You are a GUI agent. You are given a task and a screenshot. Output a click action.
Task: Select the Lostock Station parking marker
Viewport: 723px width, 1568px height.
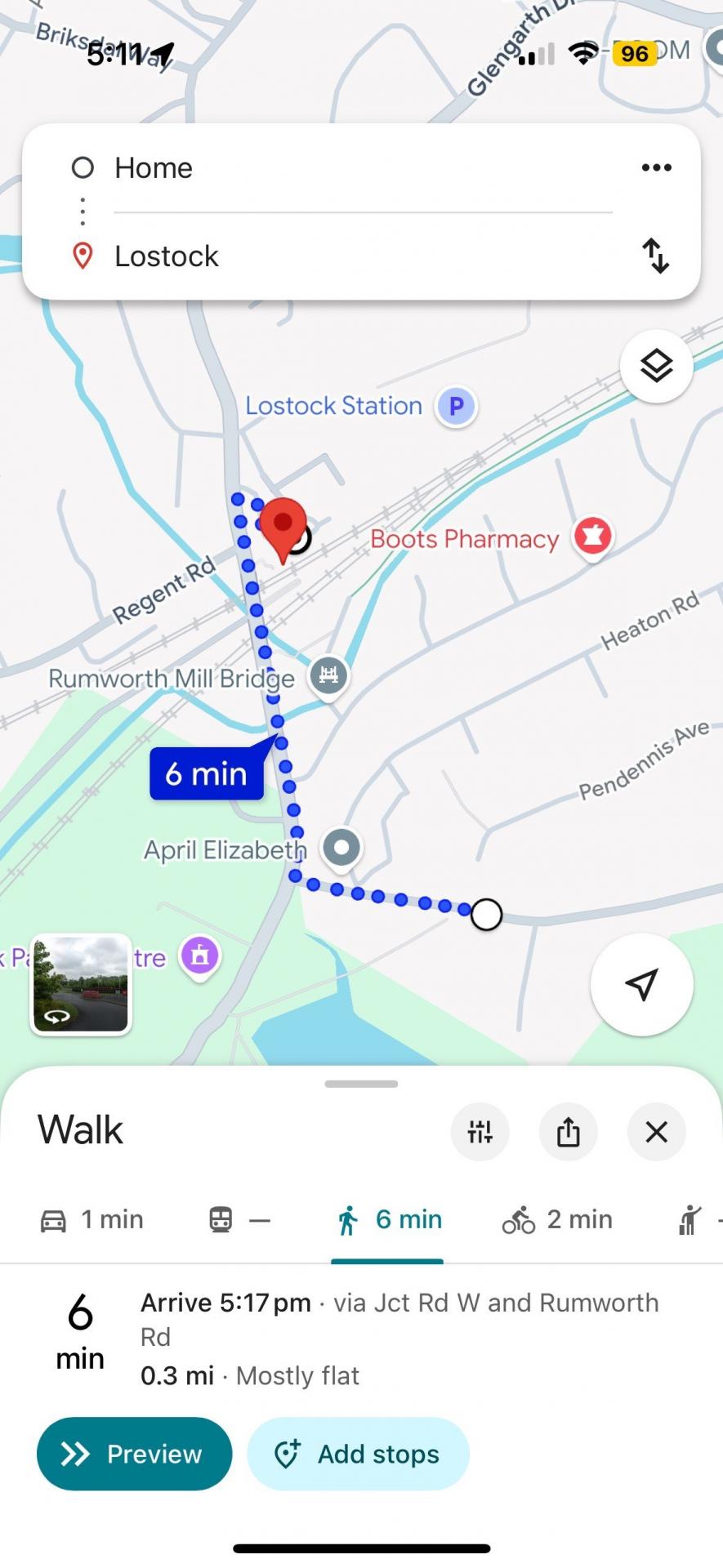pyautogui.click(x=456, y=406)
